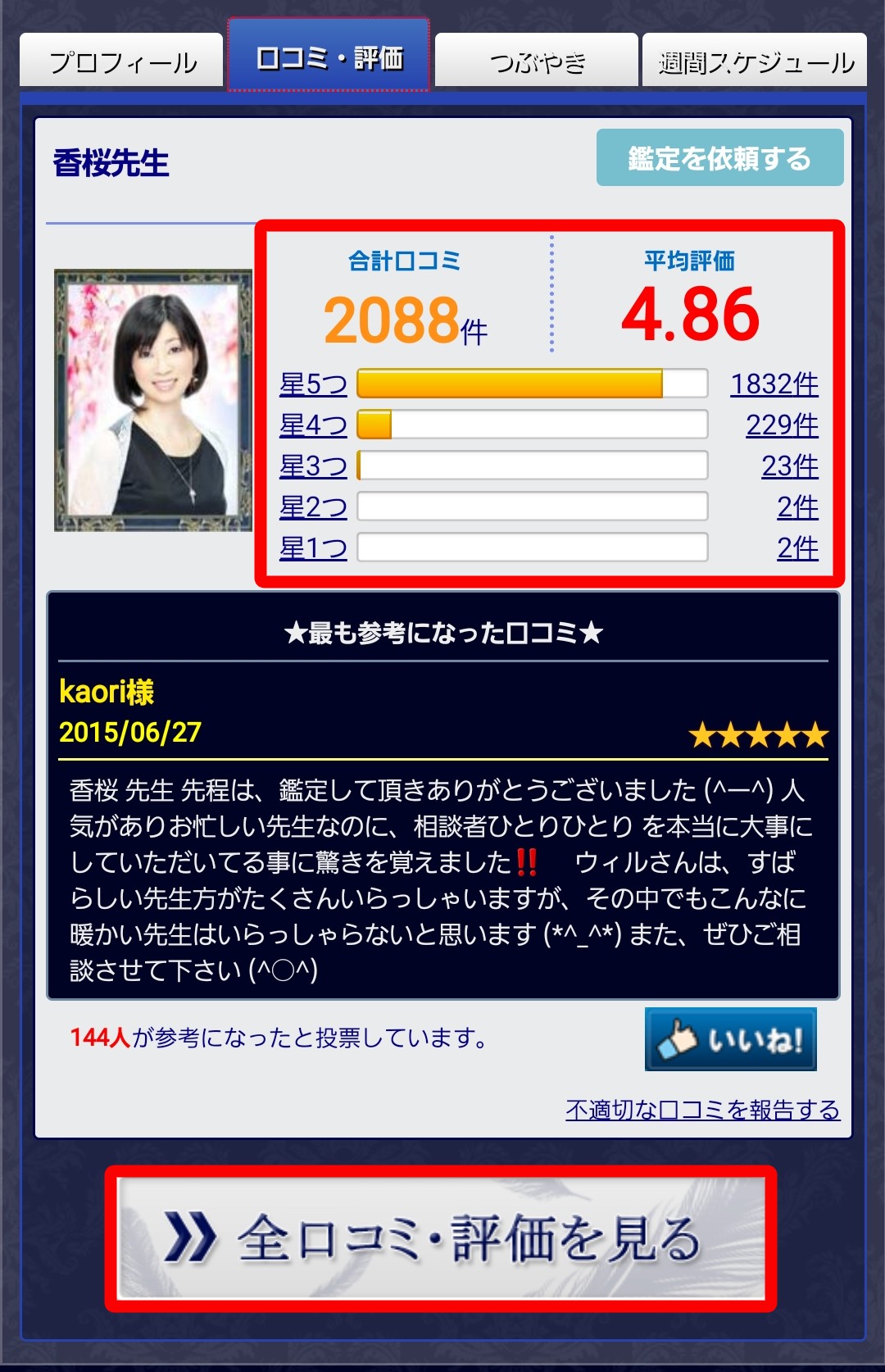885x1372 pixels.
Task: Switch to the プロフィール tab
Action: click(x=121, y=61)
